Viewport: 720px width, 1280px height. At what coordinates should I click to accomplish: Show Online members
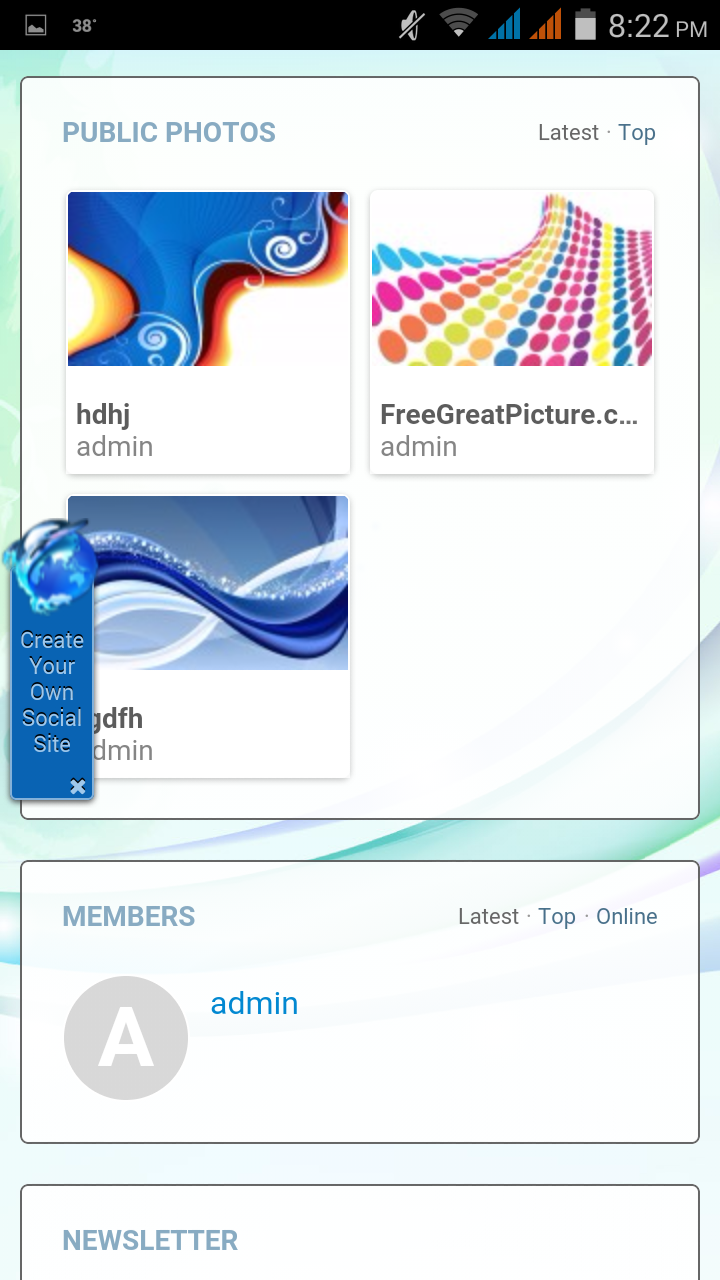627,917
